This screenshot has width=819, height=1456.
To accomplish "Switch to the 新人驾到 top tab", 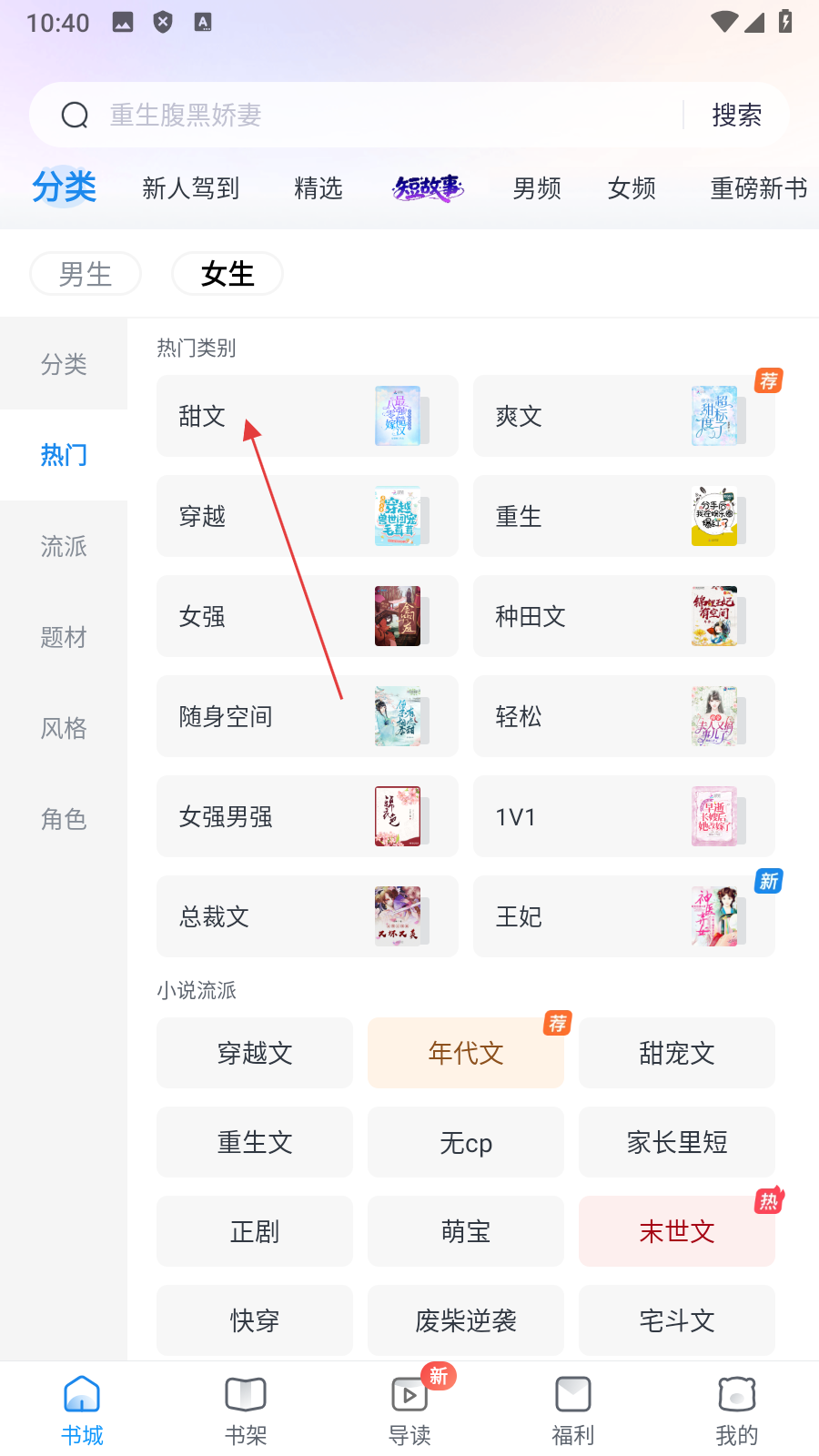I will (x=191, y=188).
